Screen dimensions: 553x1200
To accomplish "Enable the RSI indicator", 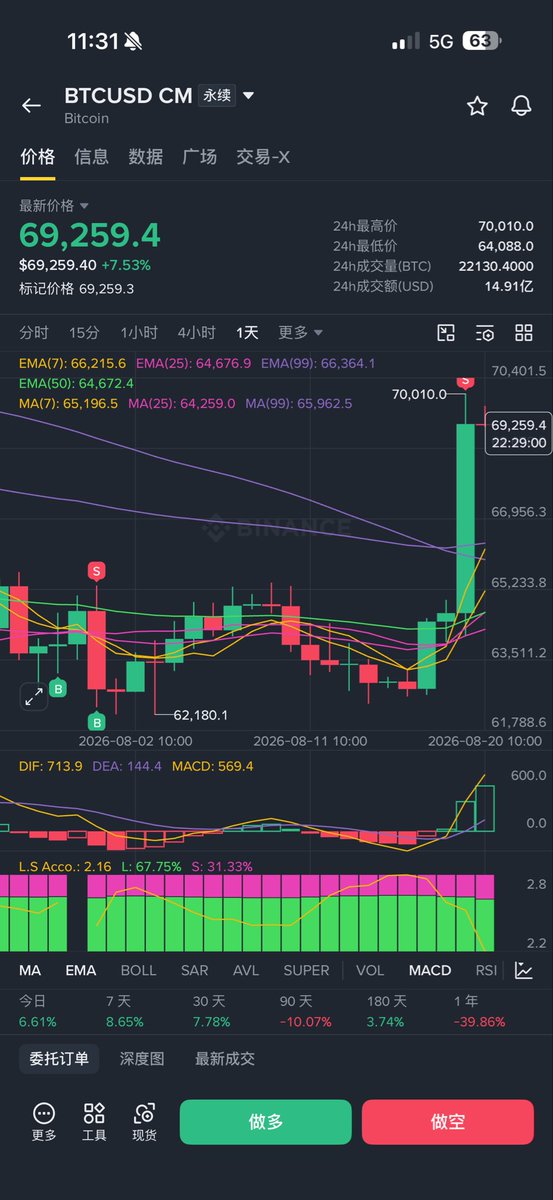I will 486,970.
